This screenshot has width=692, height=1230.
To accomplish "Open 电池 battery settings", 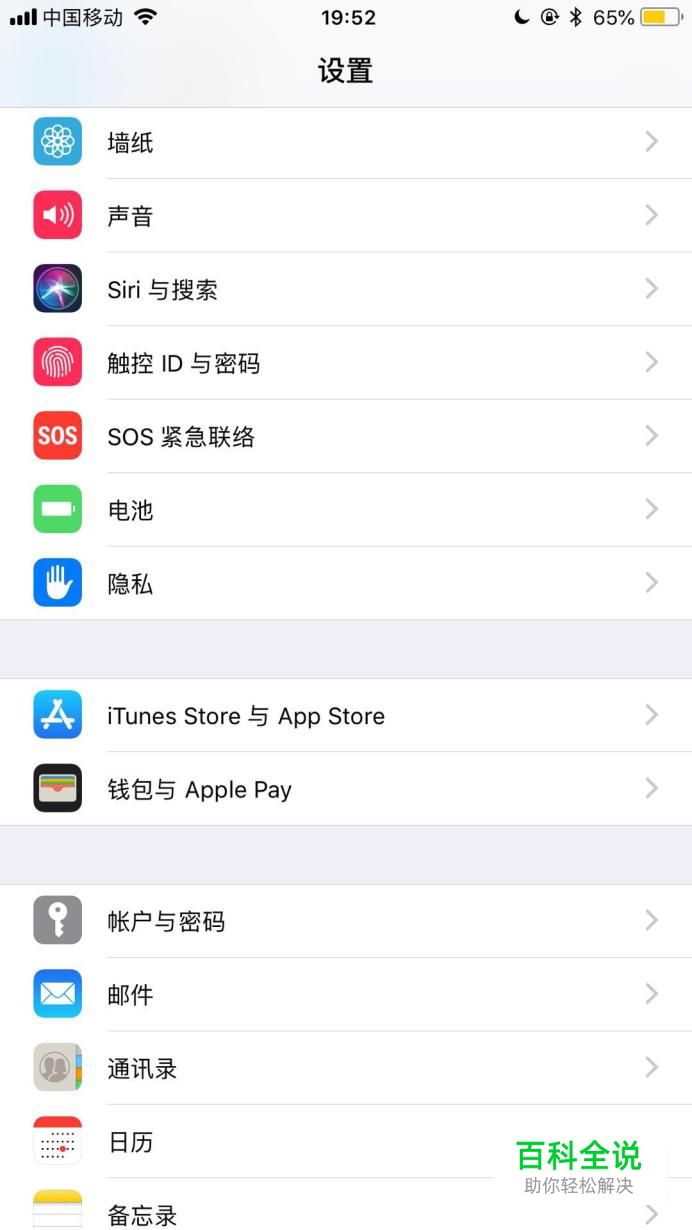I will pyautogui.click(x=345, y=510).
